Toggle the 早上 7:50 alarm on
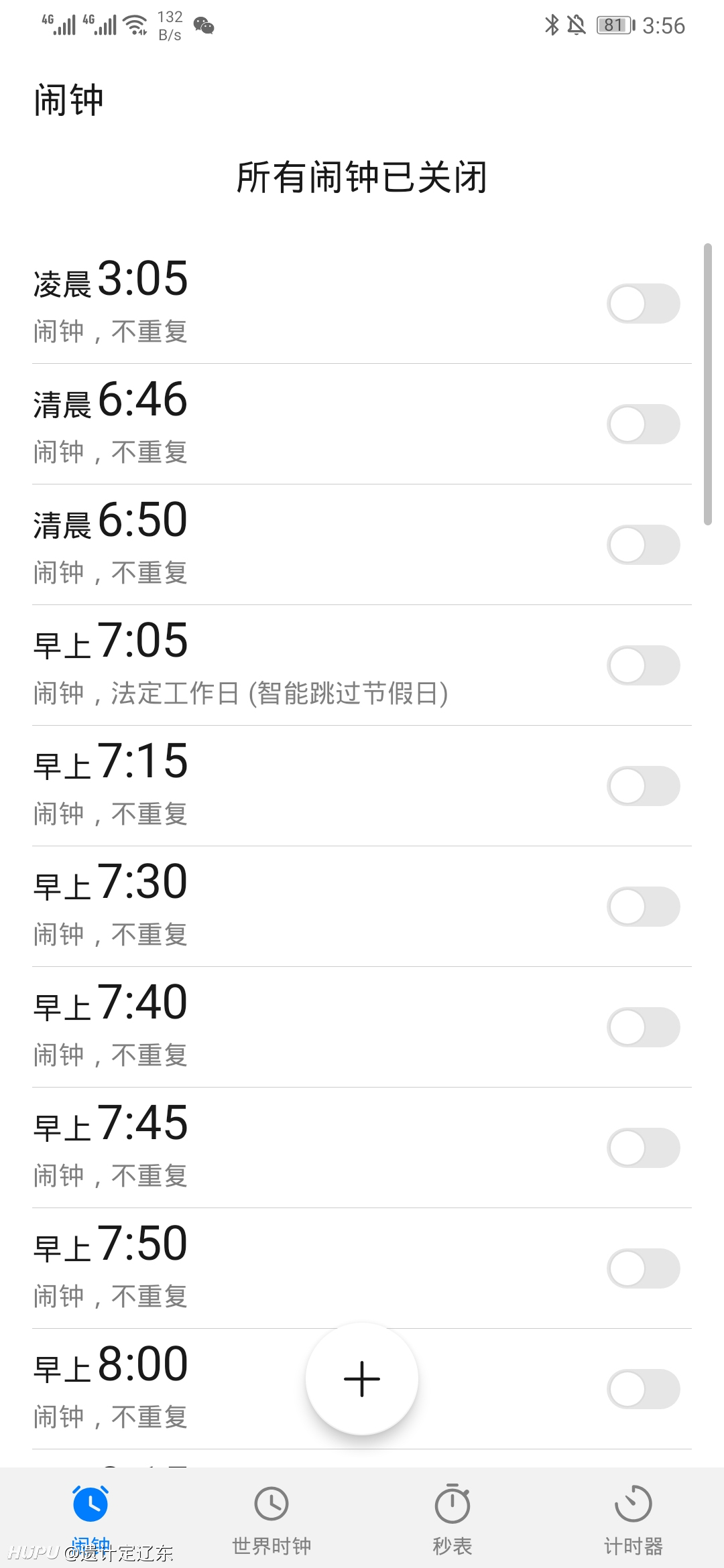Viewport: 724px width, 1568px height. [x=644, y=1268]
